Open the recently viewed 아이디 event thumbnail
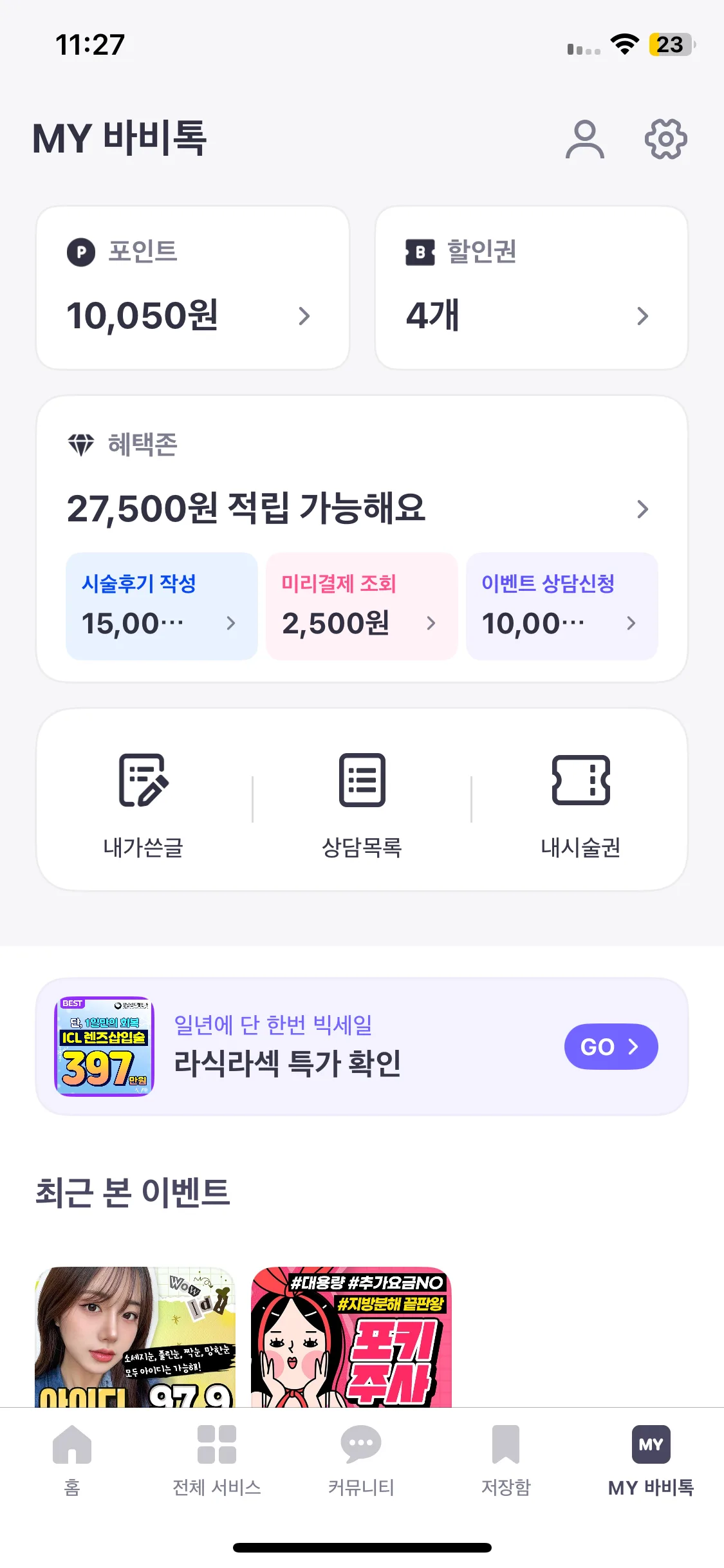This screenshot has width=724, height=1568. [135, 1337]
